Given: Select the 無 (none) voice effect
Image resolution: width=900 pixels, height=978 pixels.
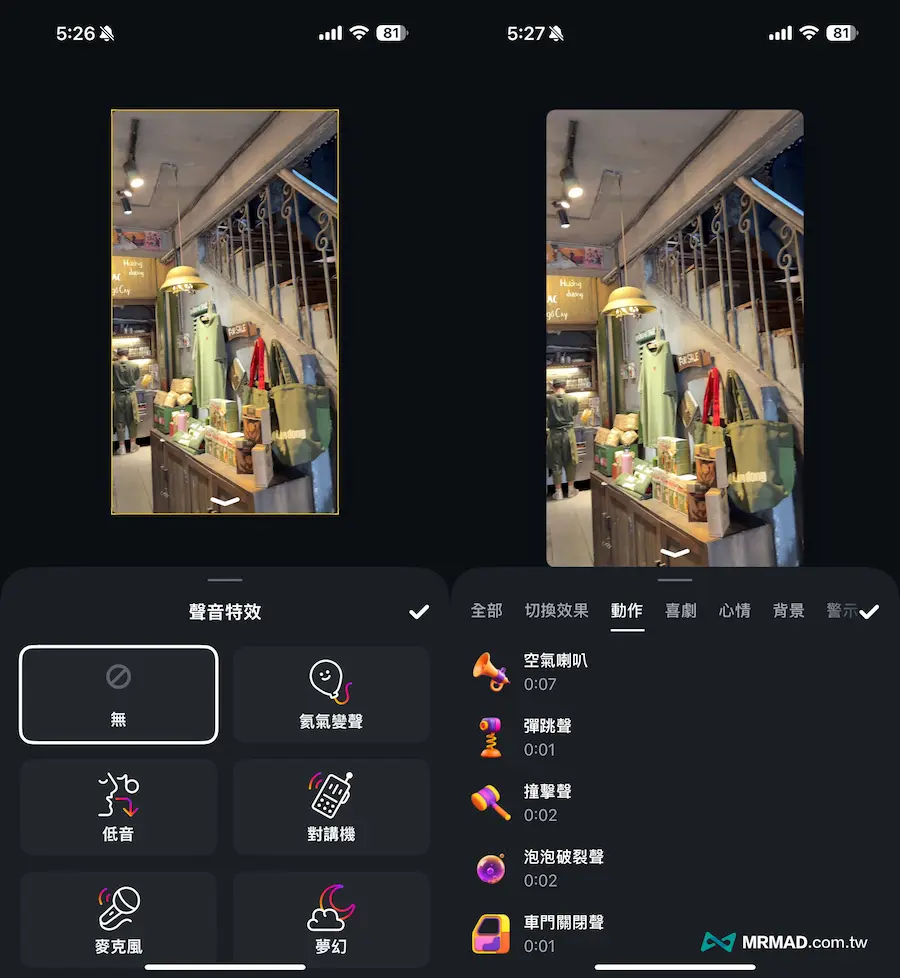Looking at the screenshot, I should [x=118, y=694].
